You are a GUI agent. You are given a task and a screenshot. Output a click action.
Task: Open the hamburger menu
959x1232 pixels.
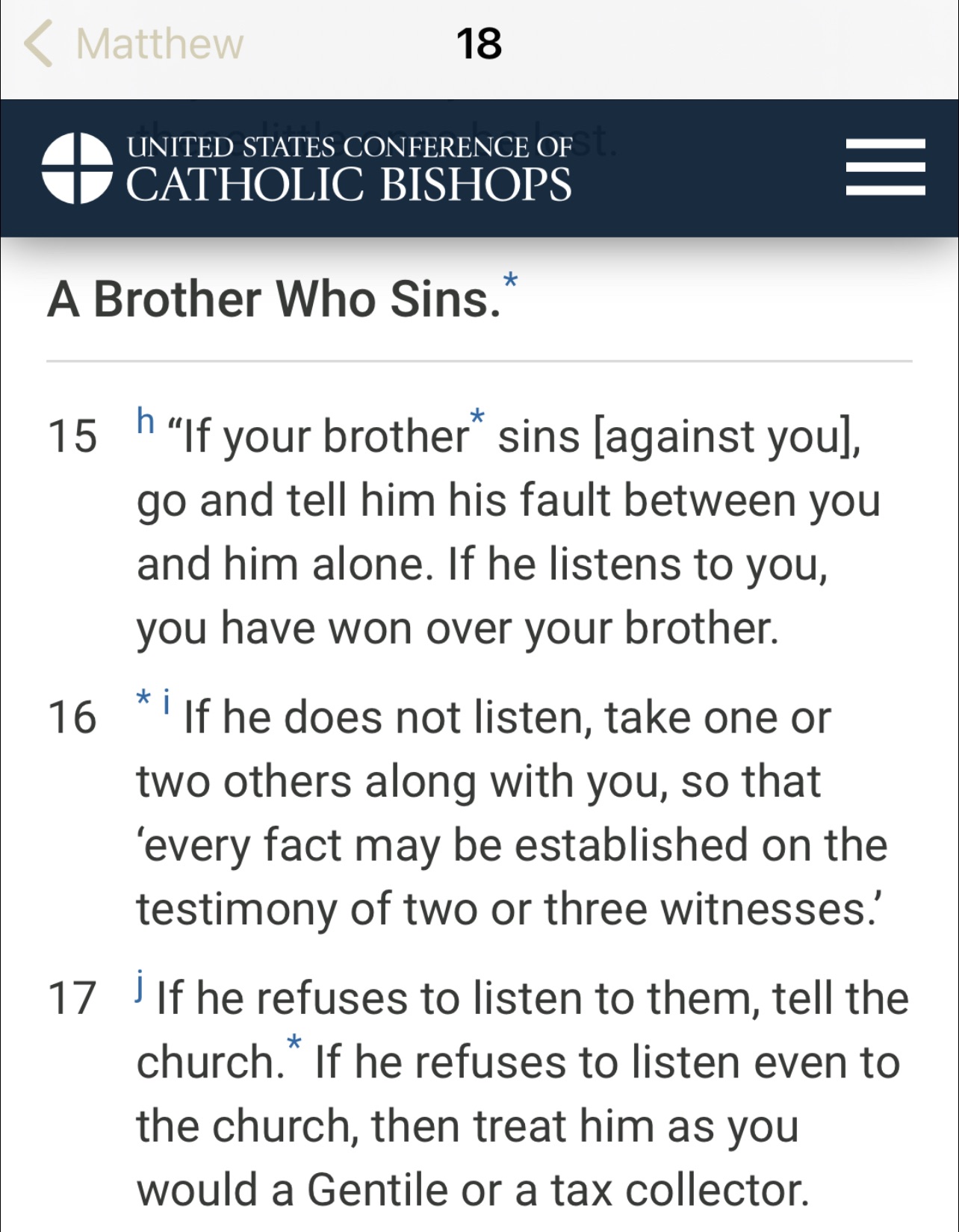click(x=885, y=167)
